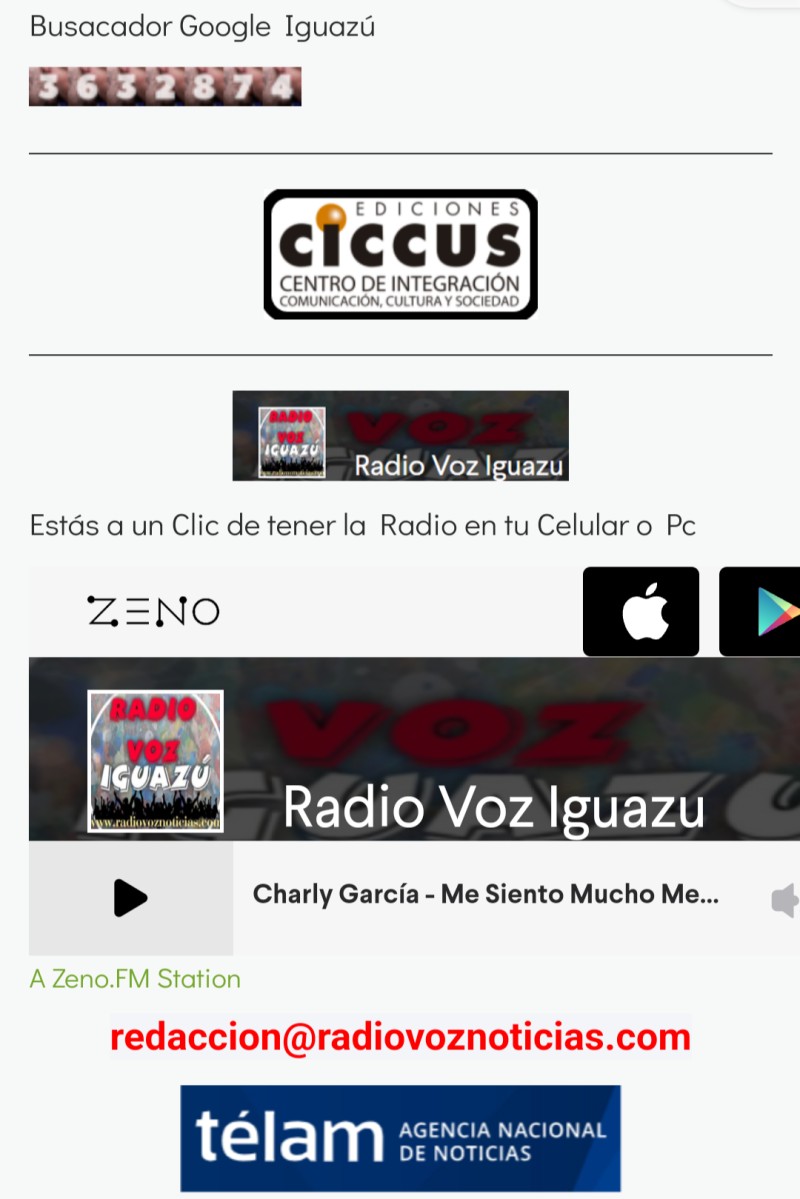Open the small Radio Voz Iguazu banner

tap(400, 436)
